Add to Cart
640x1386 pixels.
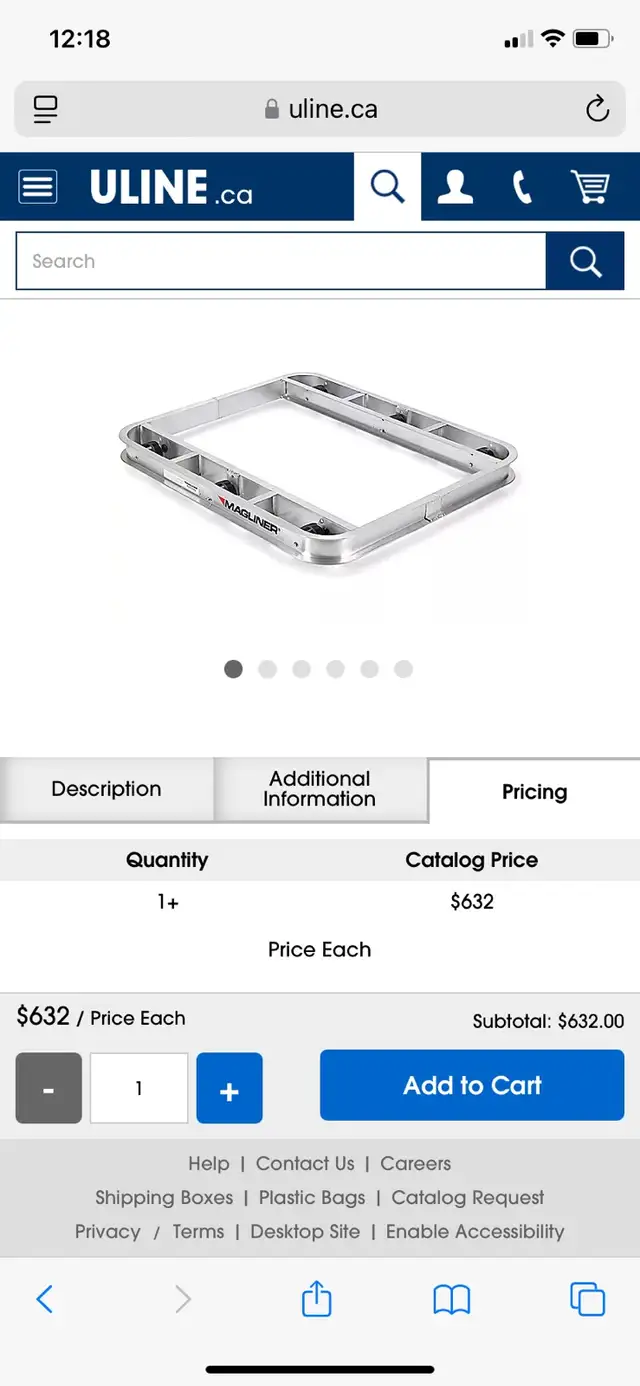click(x=472, y=1085)
